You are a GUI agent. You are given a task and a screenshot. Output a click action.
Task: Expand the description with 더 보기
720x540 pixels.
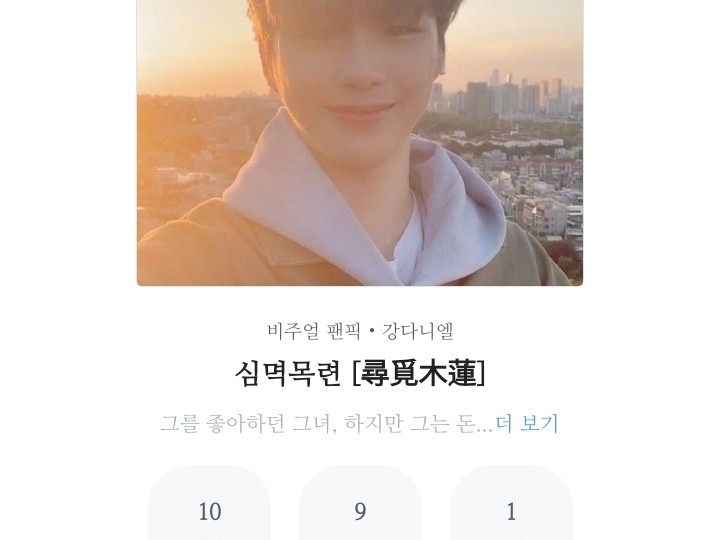click(x=527, y=424)
